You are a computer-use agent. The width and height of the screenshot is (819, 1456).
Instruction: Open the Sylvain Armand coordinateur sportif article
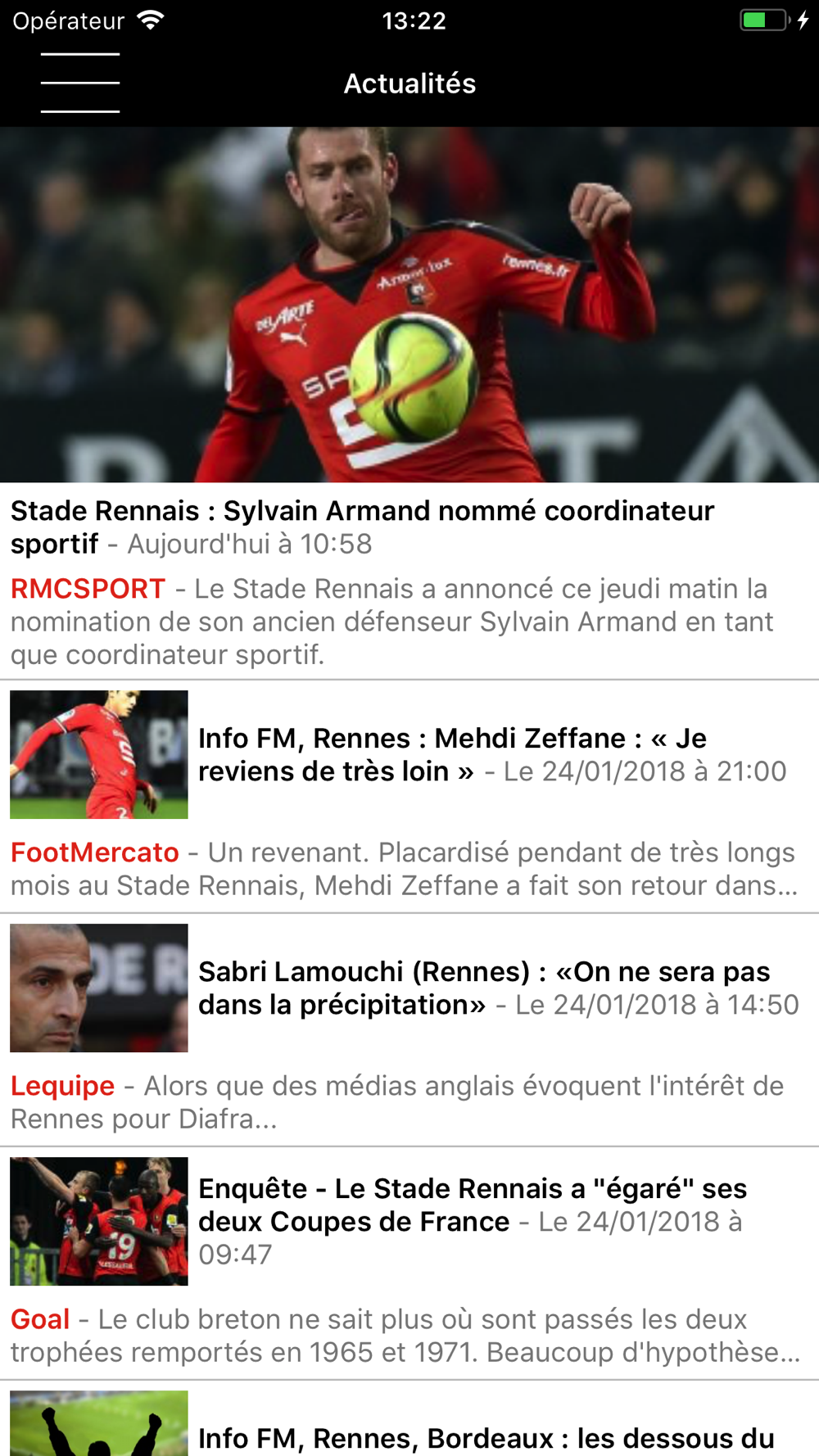(409, 403)
